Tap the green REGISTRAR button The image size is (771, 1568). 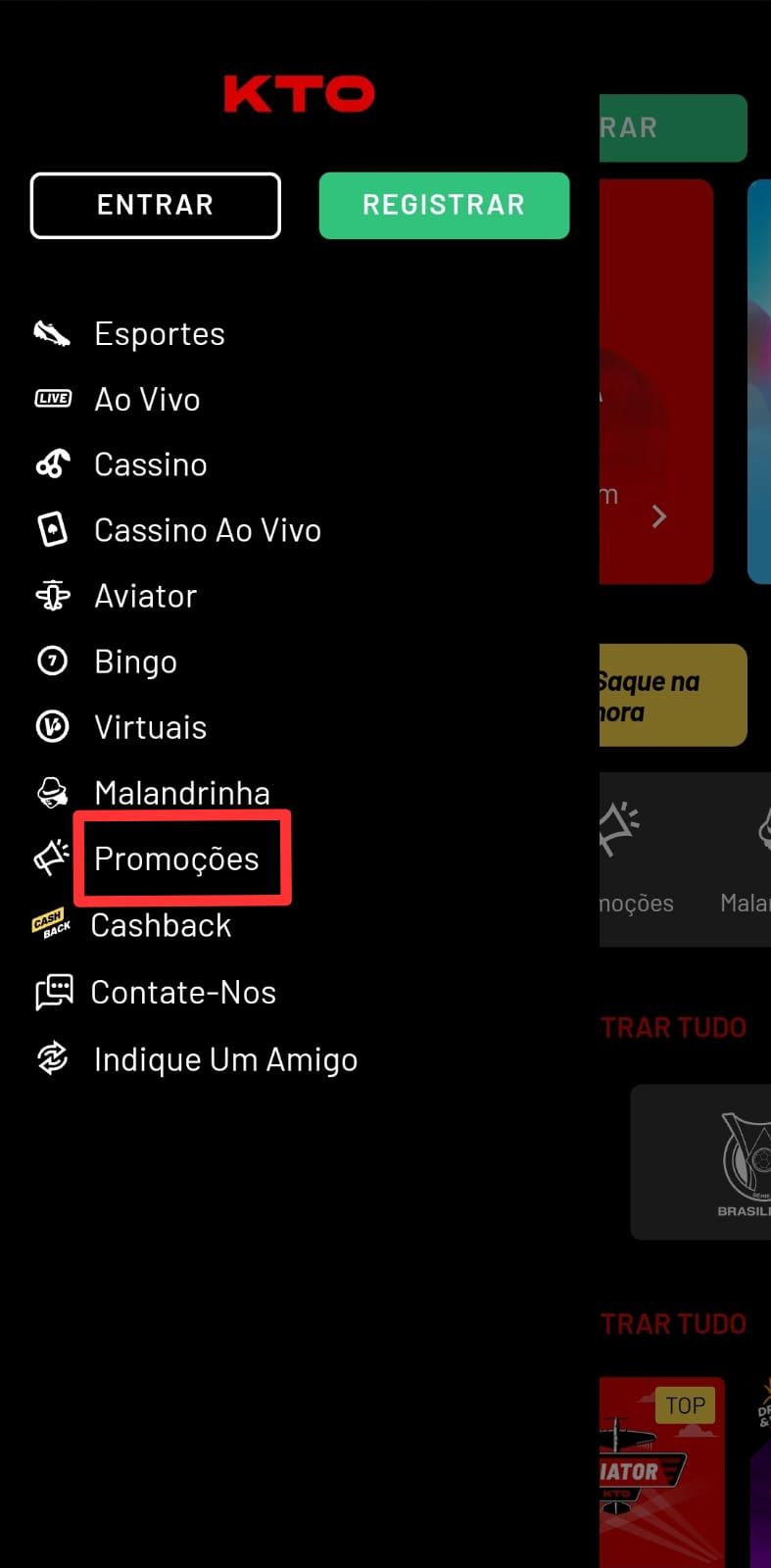point(444,206)
